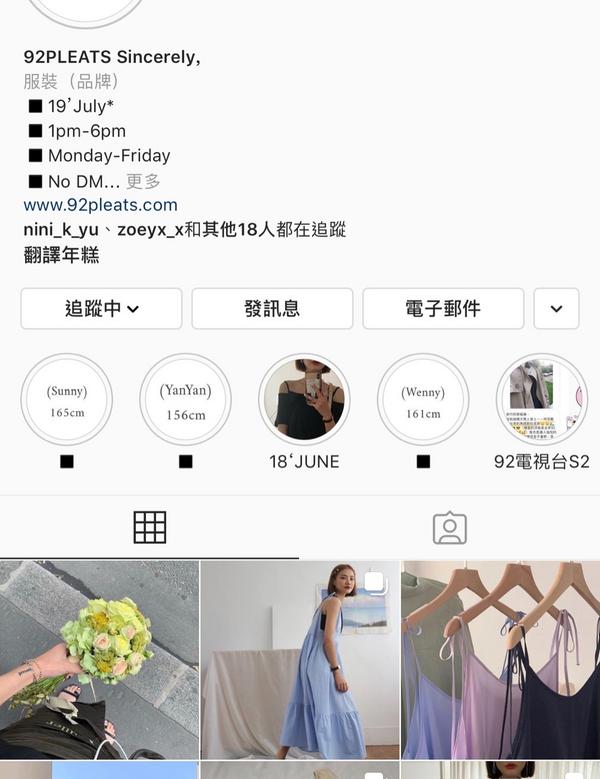The image size is (600, 779).
Task: Send a message via 發訊息
Action: (x=272, y=308)
